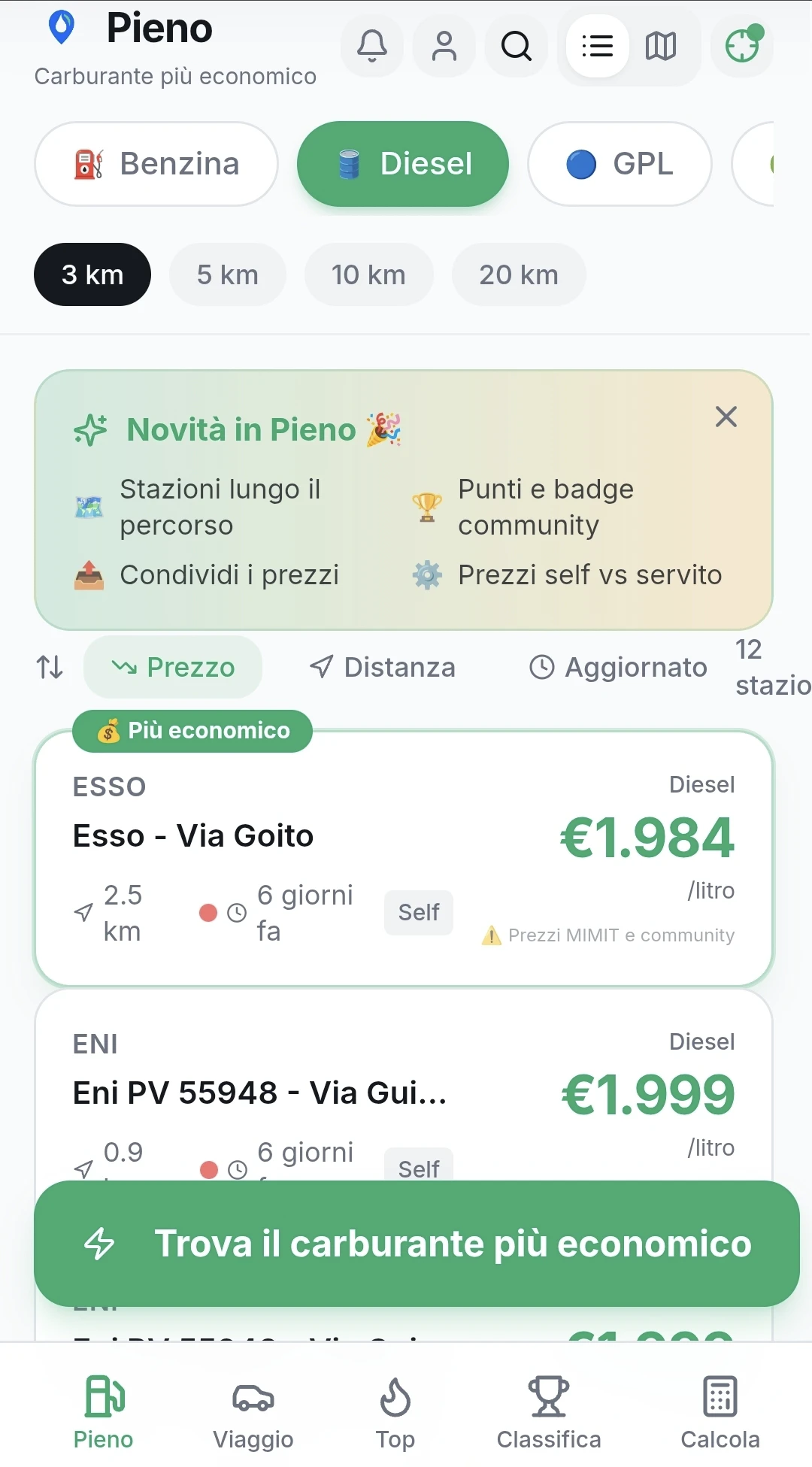Open the notifications bell
812x1467 pixels.
371,46
